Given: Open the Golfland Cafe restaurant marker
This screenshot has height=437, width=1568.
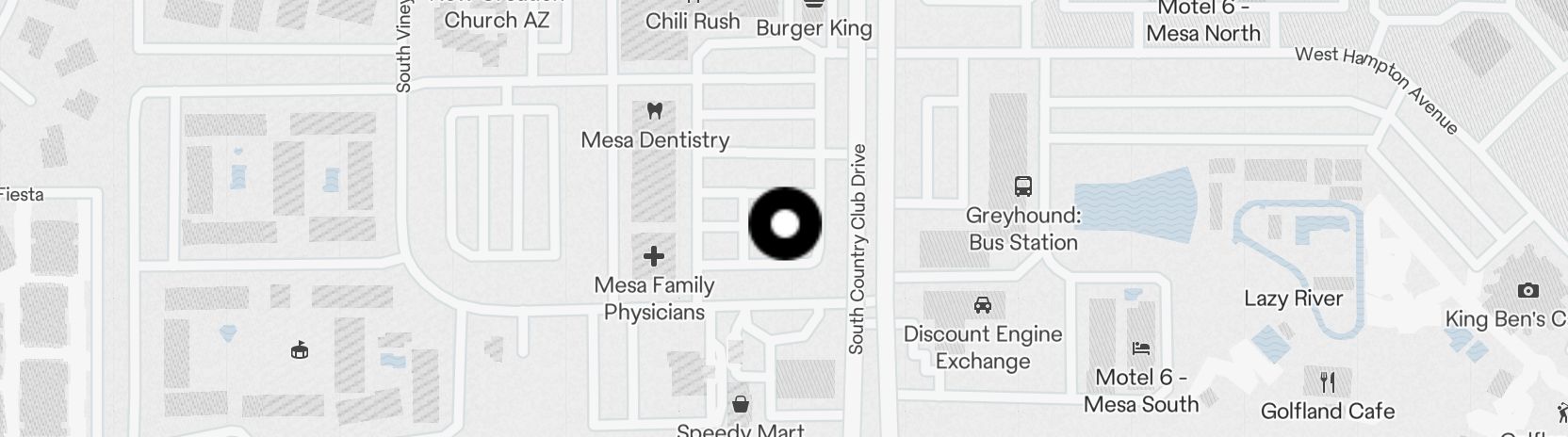Looking at the screenshot, I should [x=1328, y=382].
